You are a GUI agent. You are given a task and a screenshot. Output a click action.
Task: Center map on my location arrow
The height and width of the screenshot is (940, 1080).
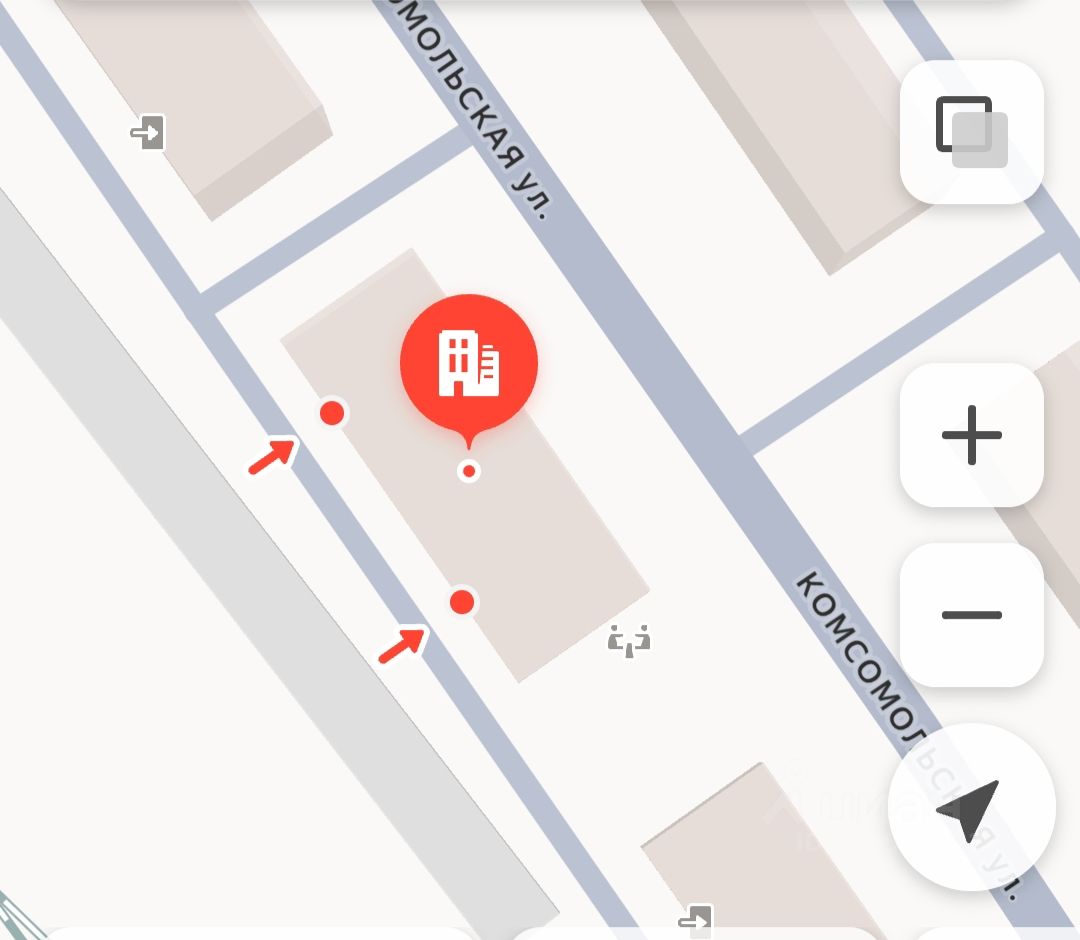970,806
